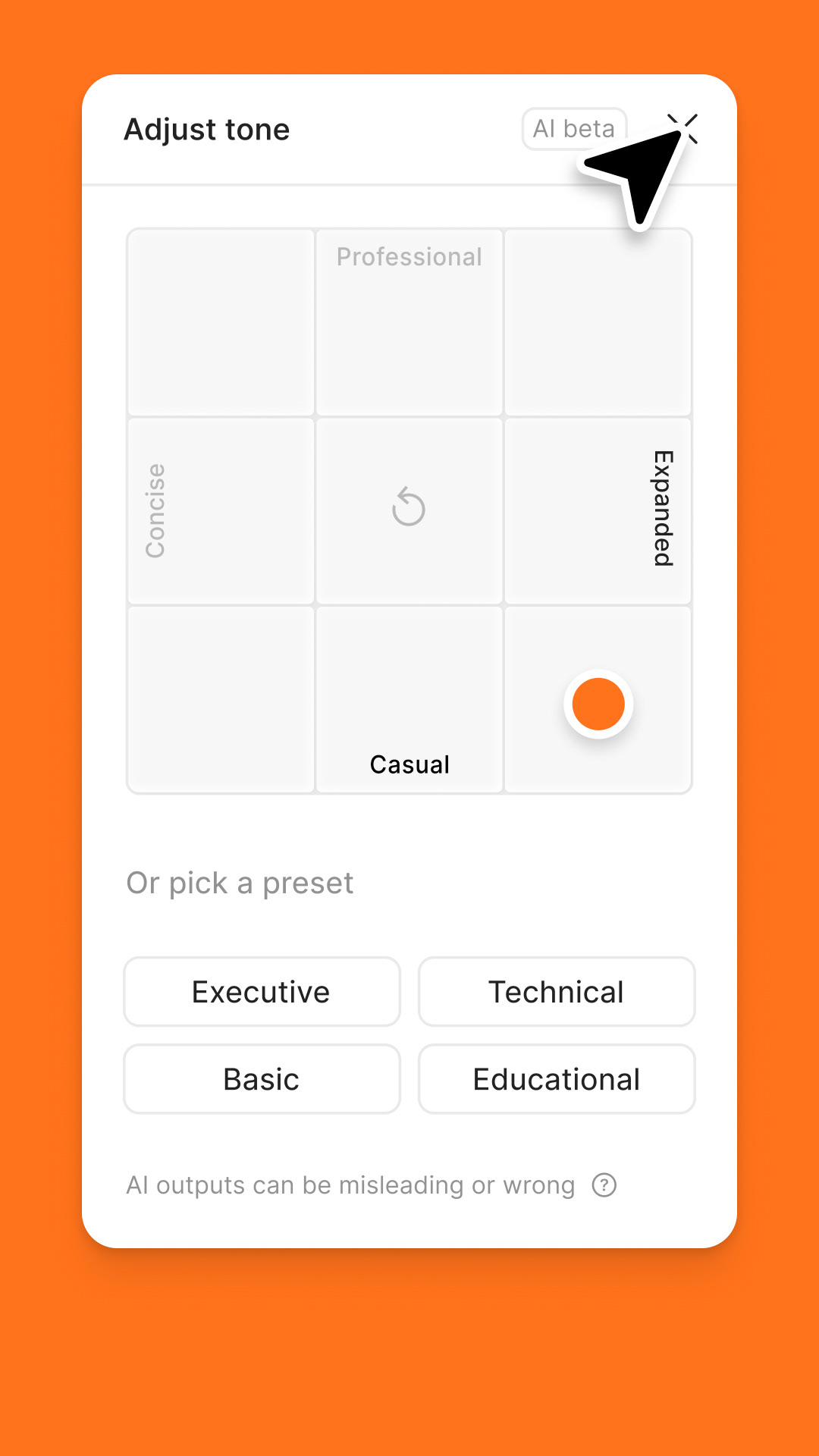
Task: Choose the Technical preset
Action: (557, 991)
